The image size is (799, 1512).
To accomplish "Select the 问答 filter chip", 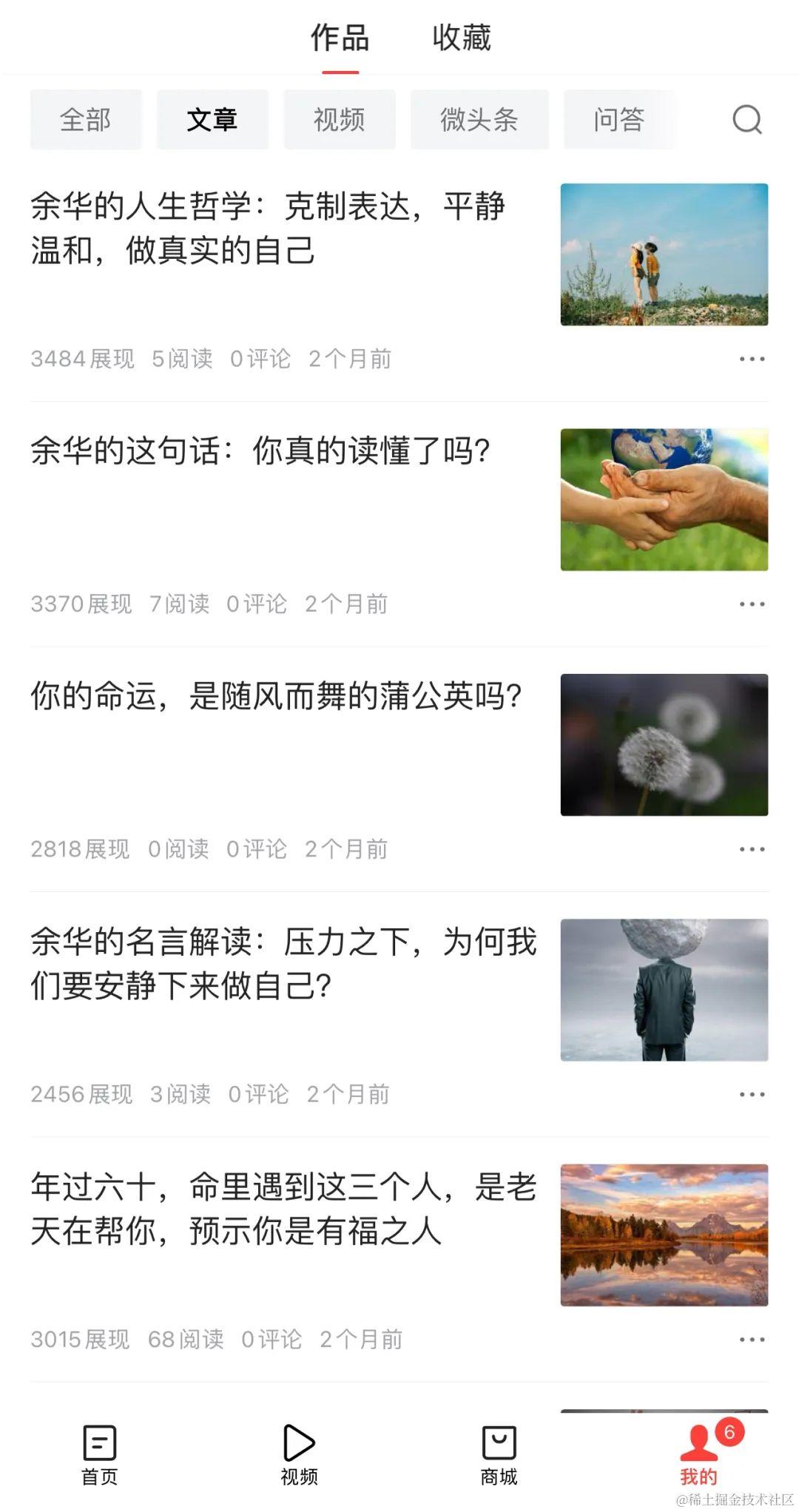I will [618, 120].
